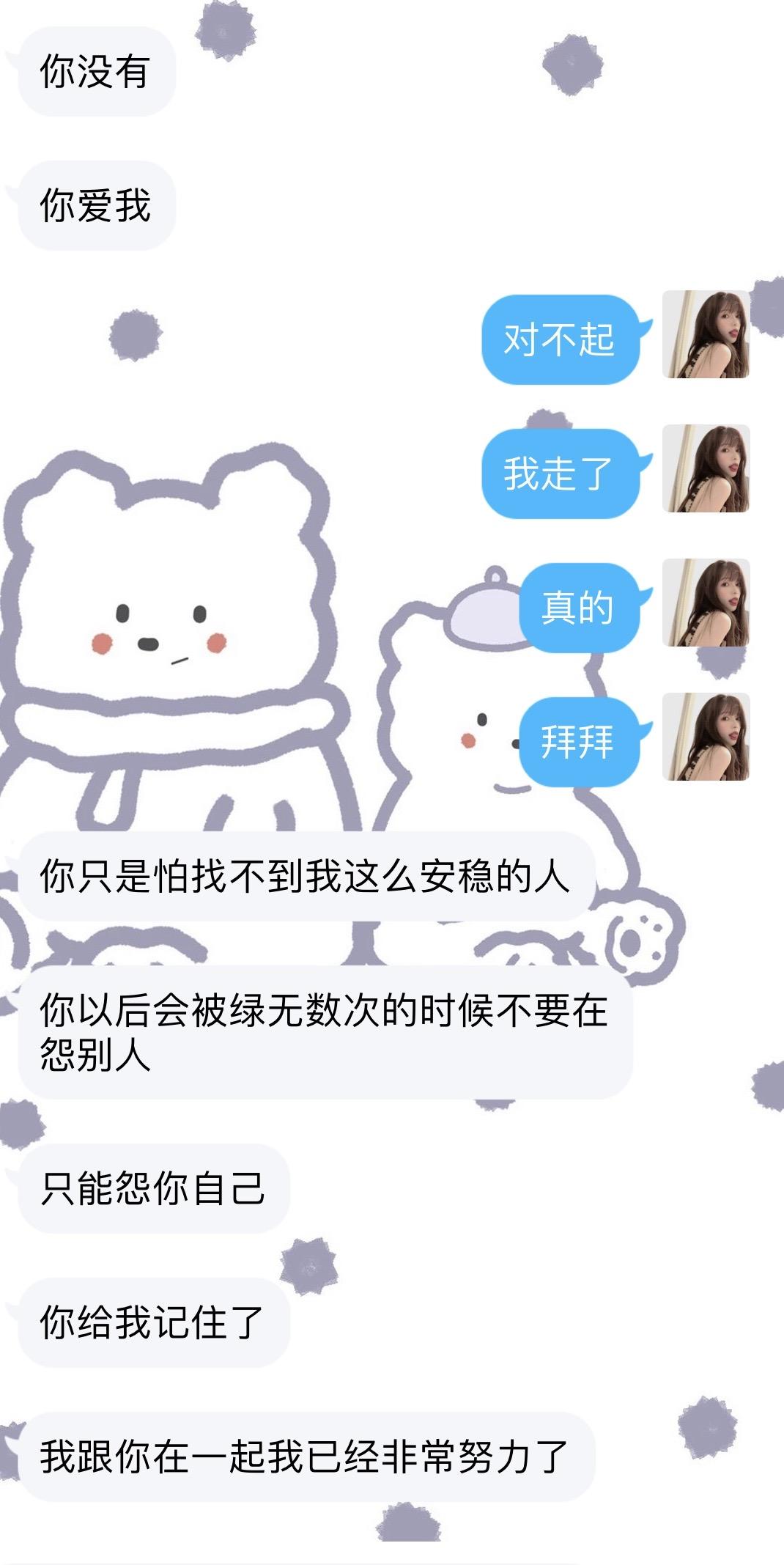Open sender's avatar beside the 对不起 message
The width and height of the screenshot is (784, 1565).
(x=706, y=334)
